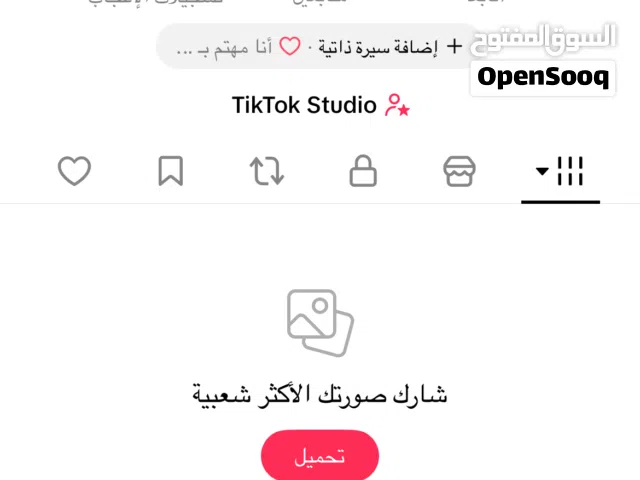Switch to the shop showcase tab
Image resolution: width=640 pixels, height=480 pixels.
pyautogui.click(x=459, y=172)
